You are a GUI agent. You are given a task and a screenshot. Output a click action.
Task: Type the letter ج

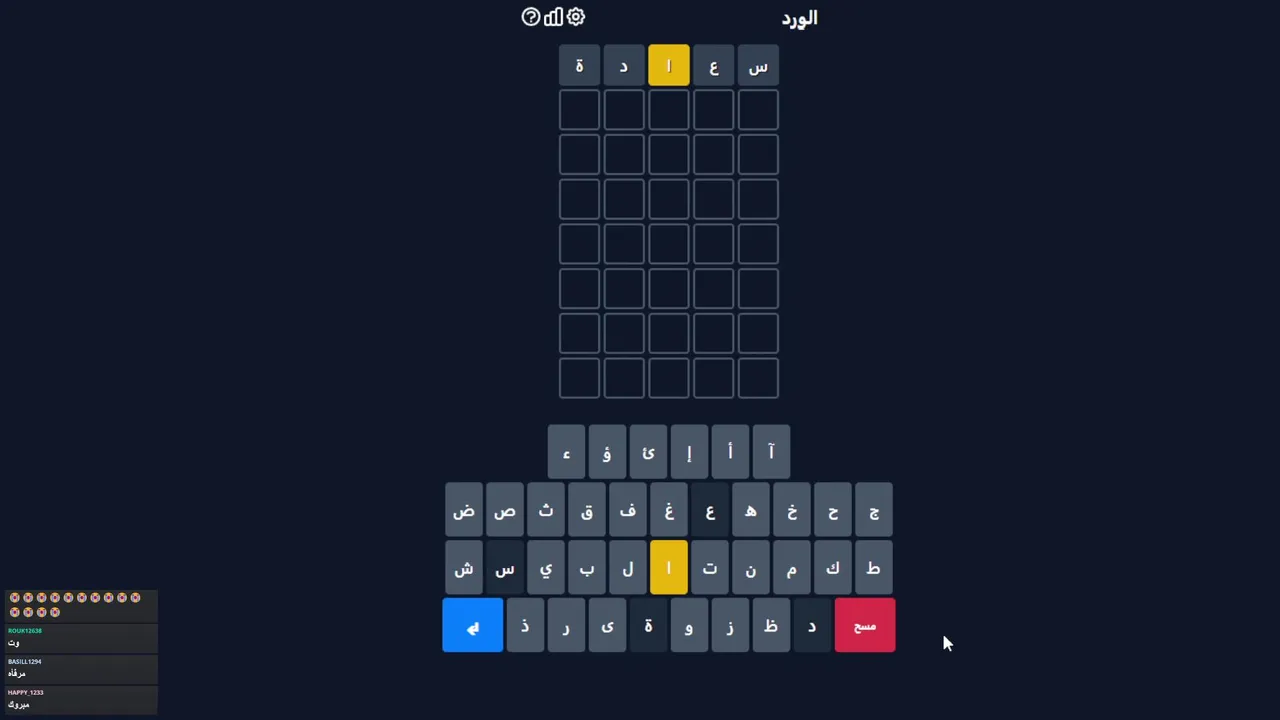874,511
